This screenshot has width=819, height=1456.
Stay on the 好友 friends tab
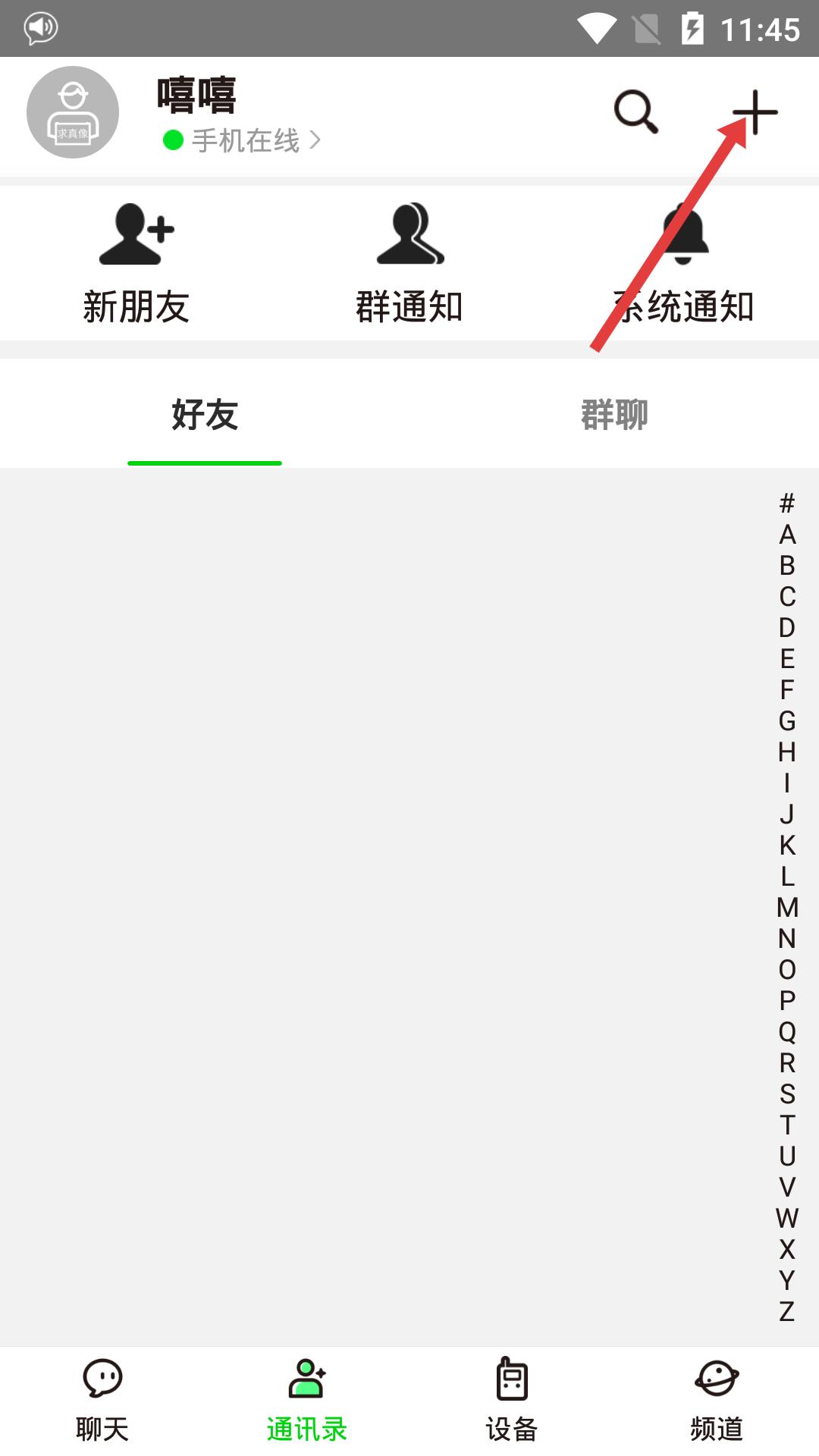click(x=205, y=415)
